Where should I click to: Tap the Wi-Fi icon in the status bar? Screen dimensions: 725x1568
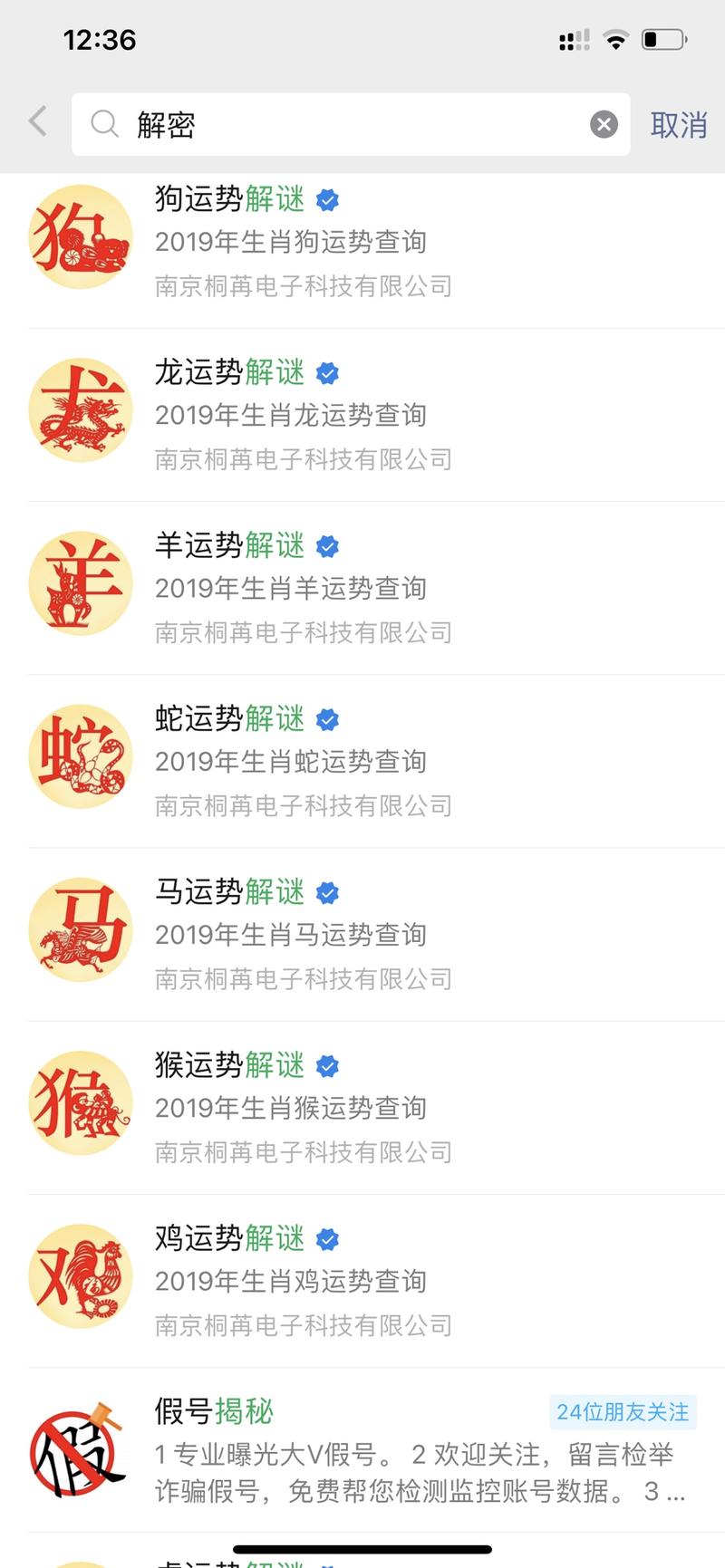(615, 39)
